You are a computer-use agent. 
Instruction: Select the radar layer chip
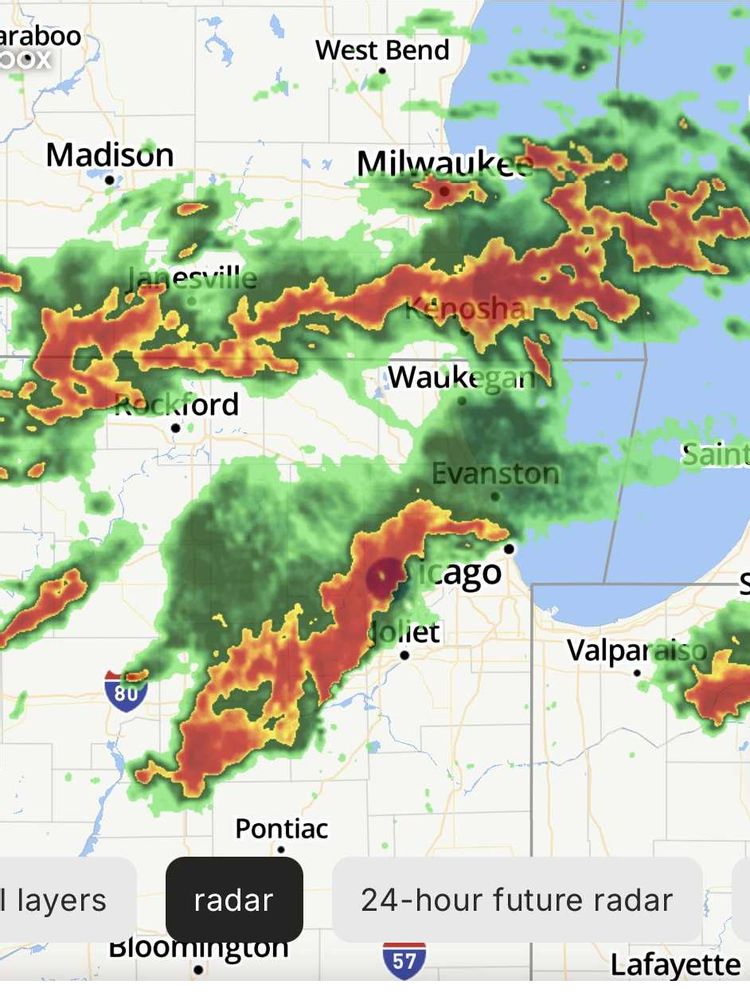click(x=234, y=900)
